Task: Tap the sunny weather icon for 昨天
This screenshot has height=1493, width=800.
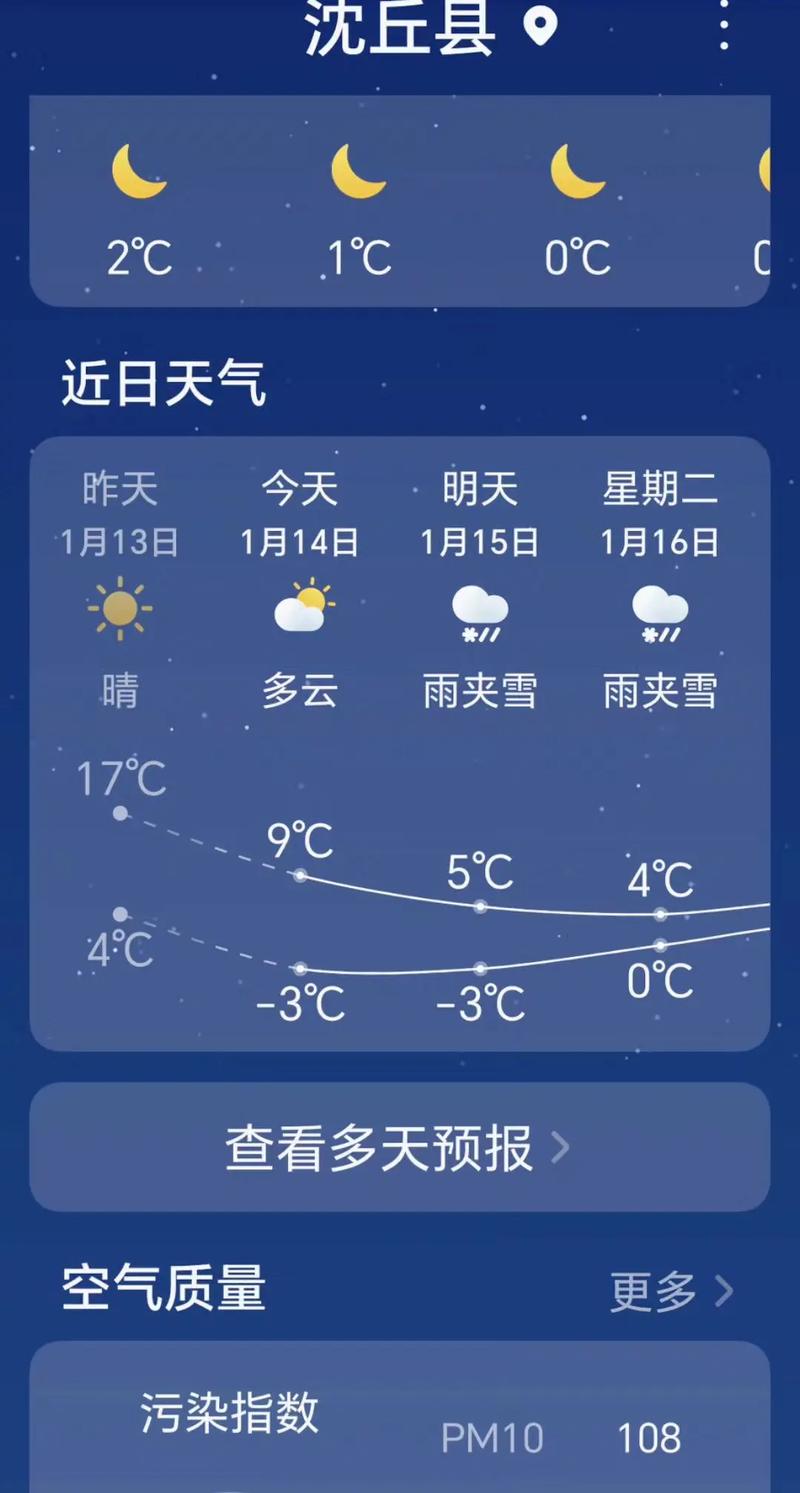Action: point(118,607)
